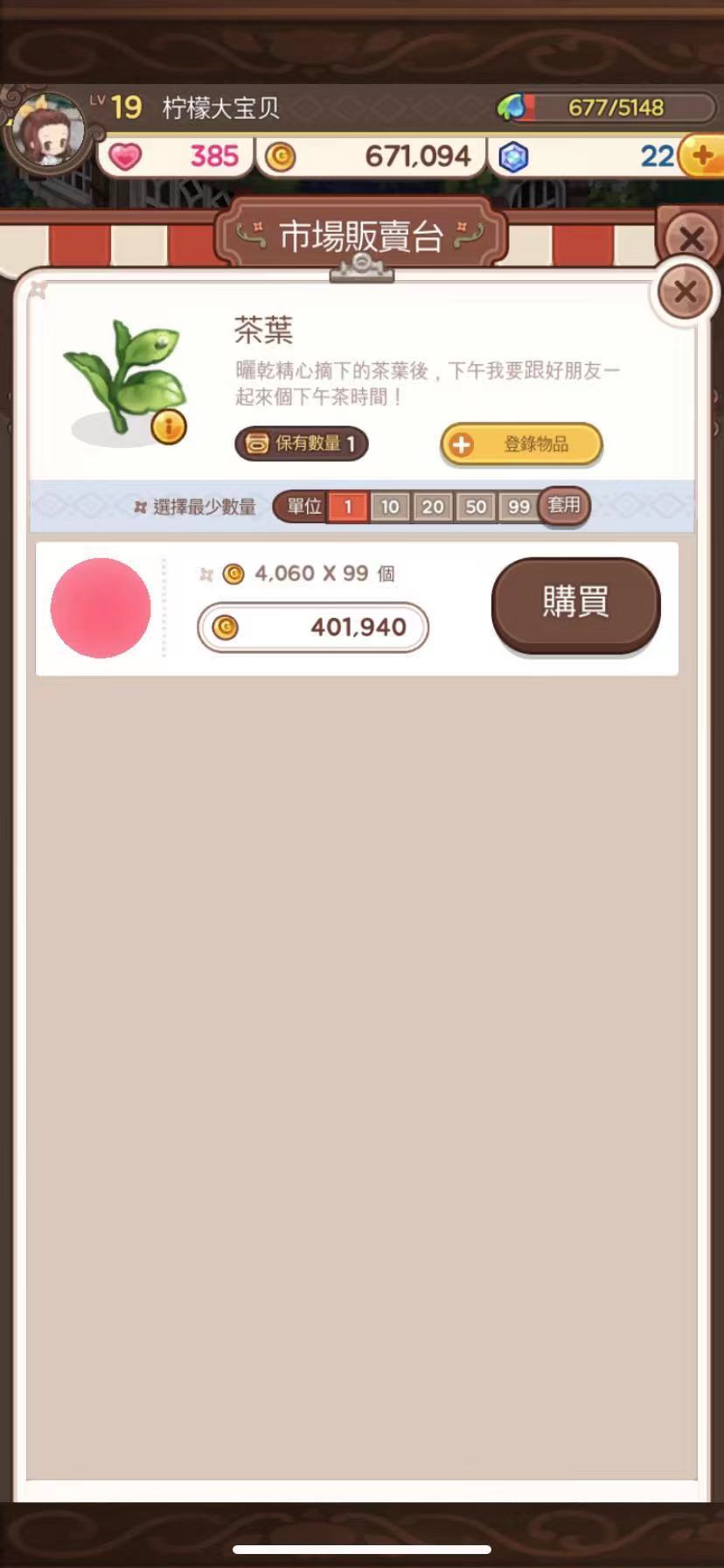The image size is (724, 1568).
Task: Close the tea leaf item panel
Action: pos(685,292)
